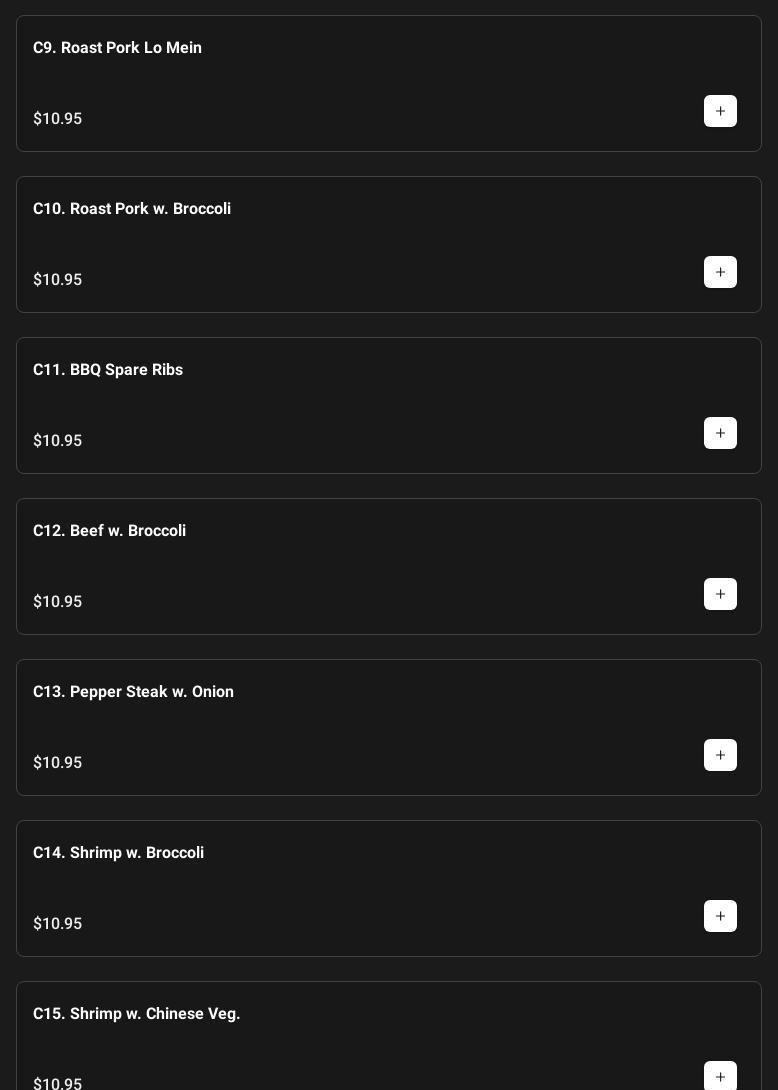This screenshot has height=1090, width=778.
Task: Tap plus for C13. Pepper Steak w. Onion
Action: [x=720, y=755]
